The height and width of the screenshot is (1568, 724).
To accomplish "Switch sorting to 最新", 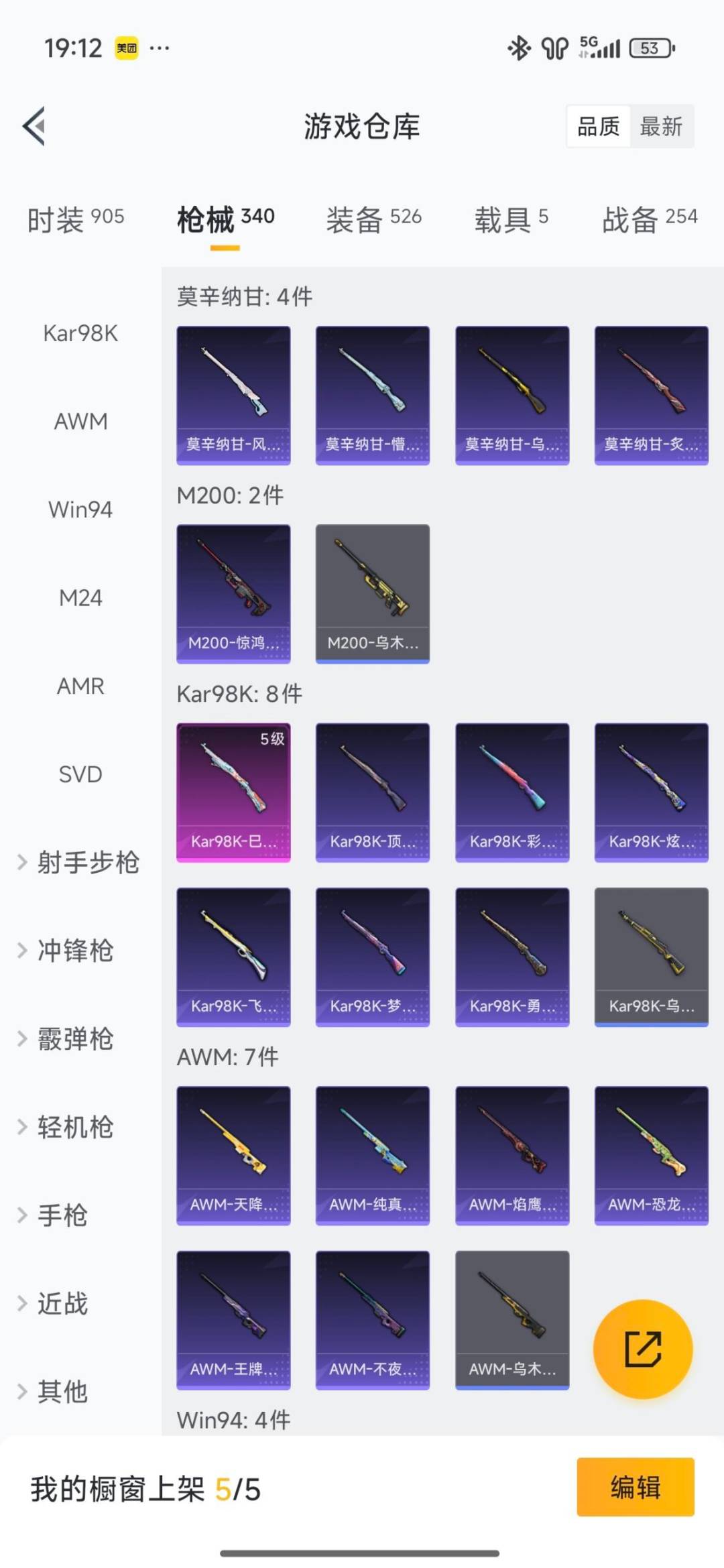I will (x=661, y=127).
